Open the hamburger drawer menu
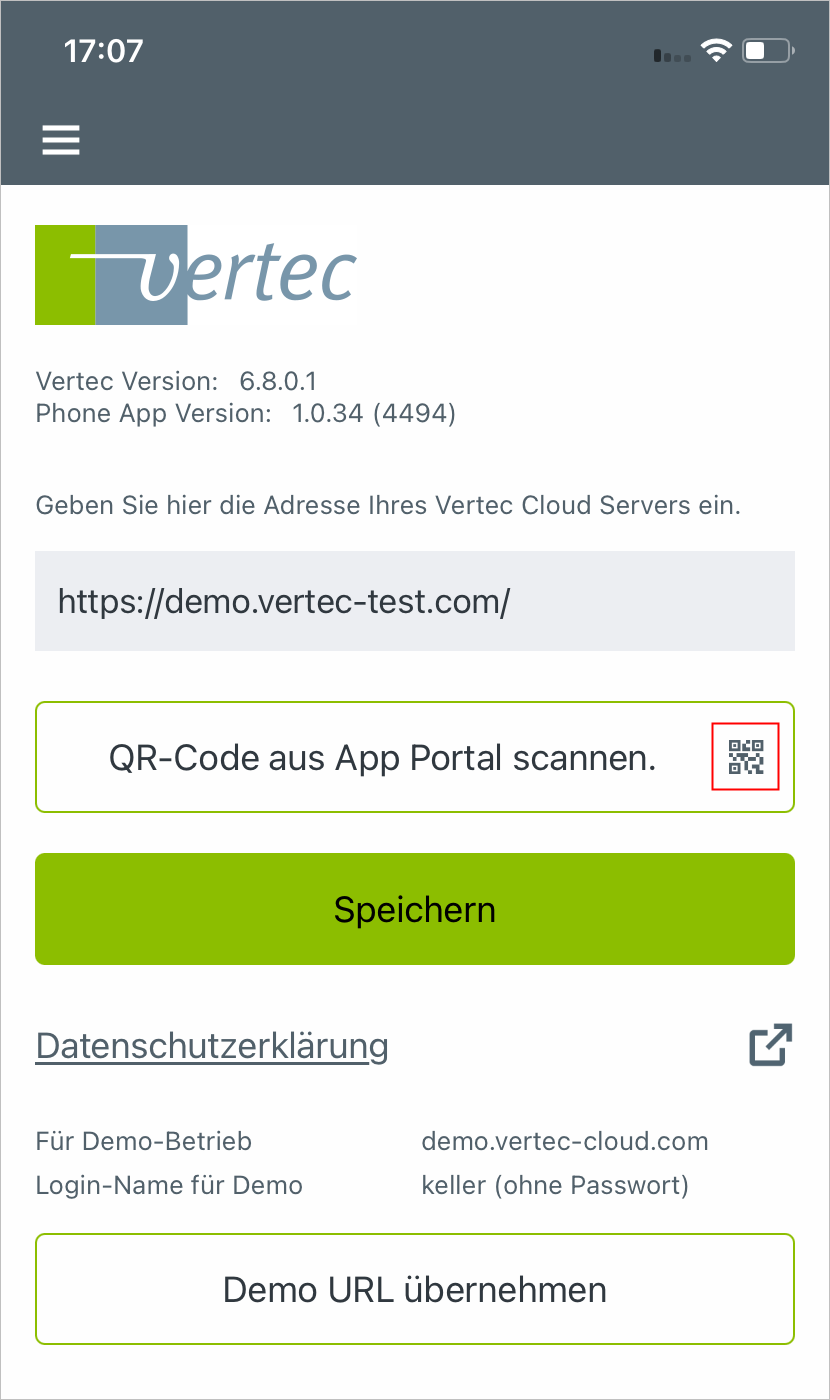 [x=60, y=140]
